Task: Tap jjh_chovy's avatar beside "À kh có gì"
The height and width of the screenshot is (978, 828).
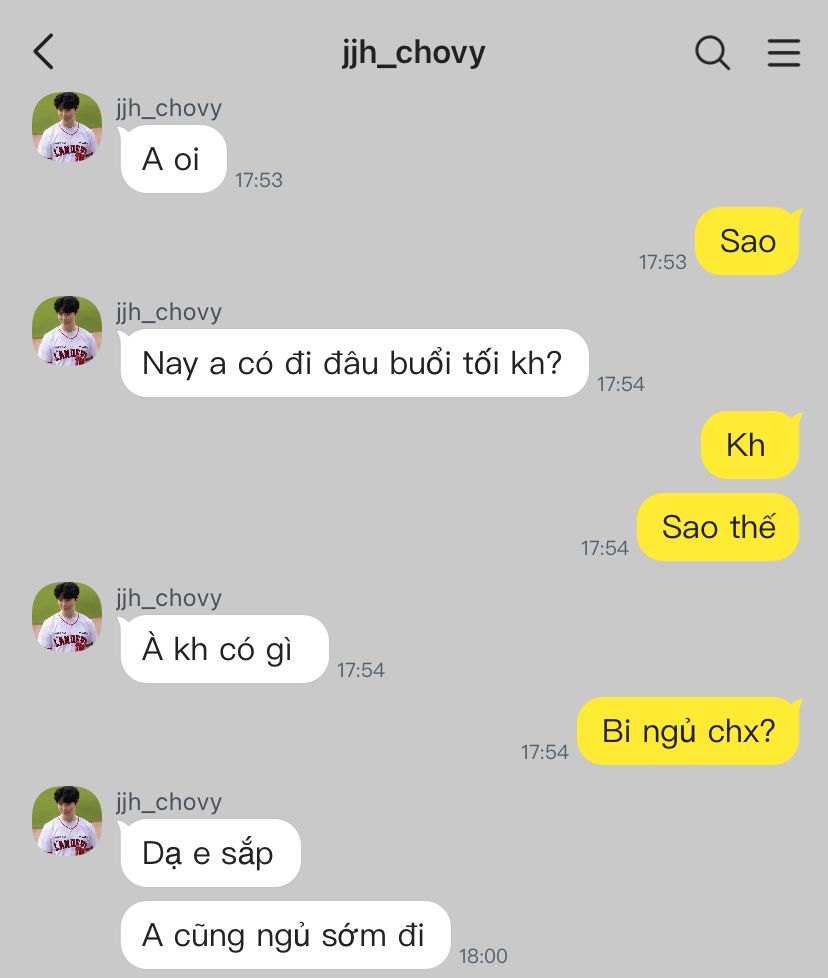Action: pos(67,617)
